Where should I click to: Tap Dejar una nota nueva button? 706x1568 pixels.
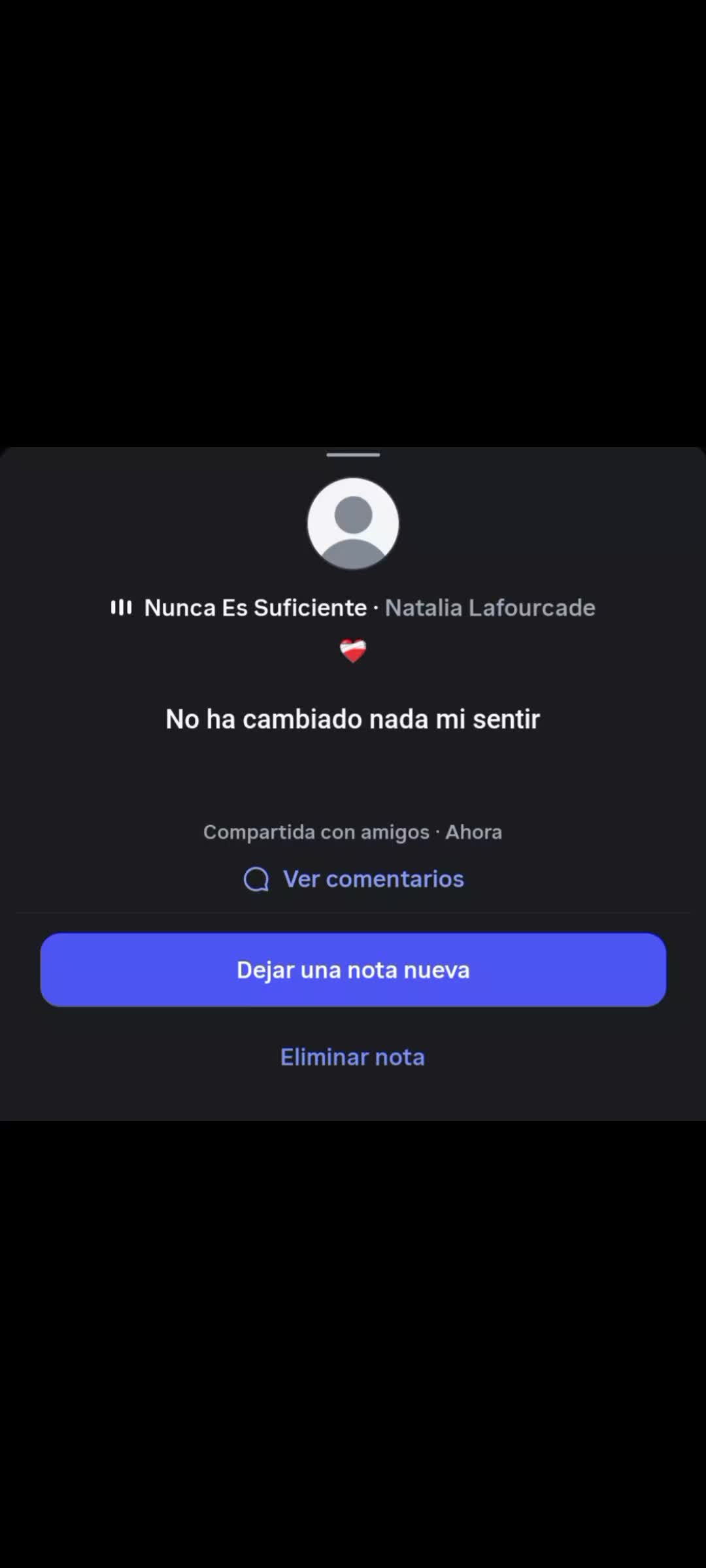pos(353,970)
